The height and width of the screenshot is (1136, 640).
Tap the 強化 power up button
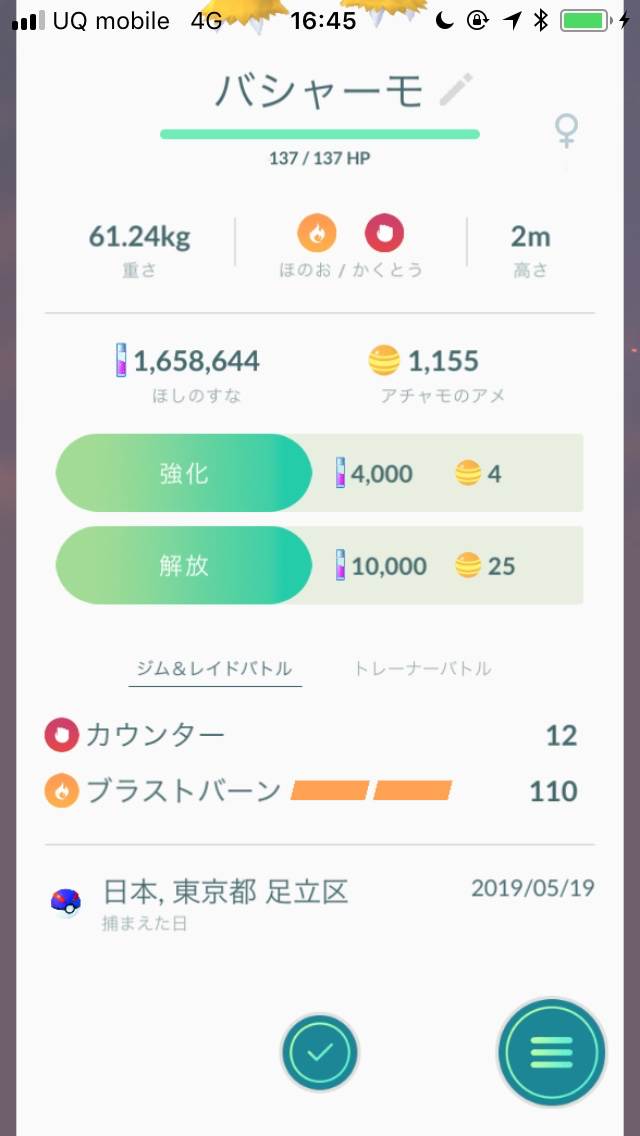(184, 474)
